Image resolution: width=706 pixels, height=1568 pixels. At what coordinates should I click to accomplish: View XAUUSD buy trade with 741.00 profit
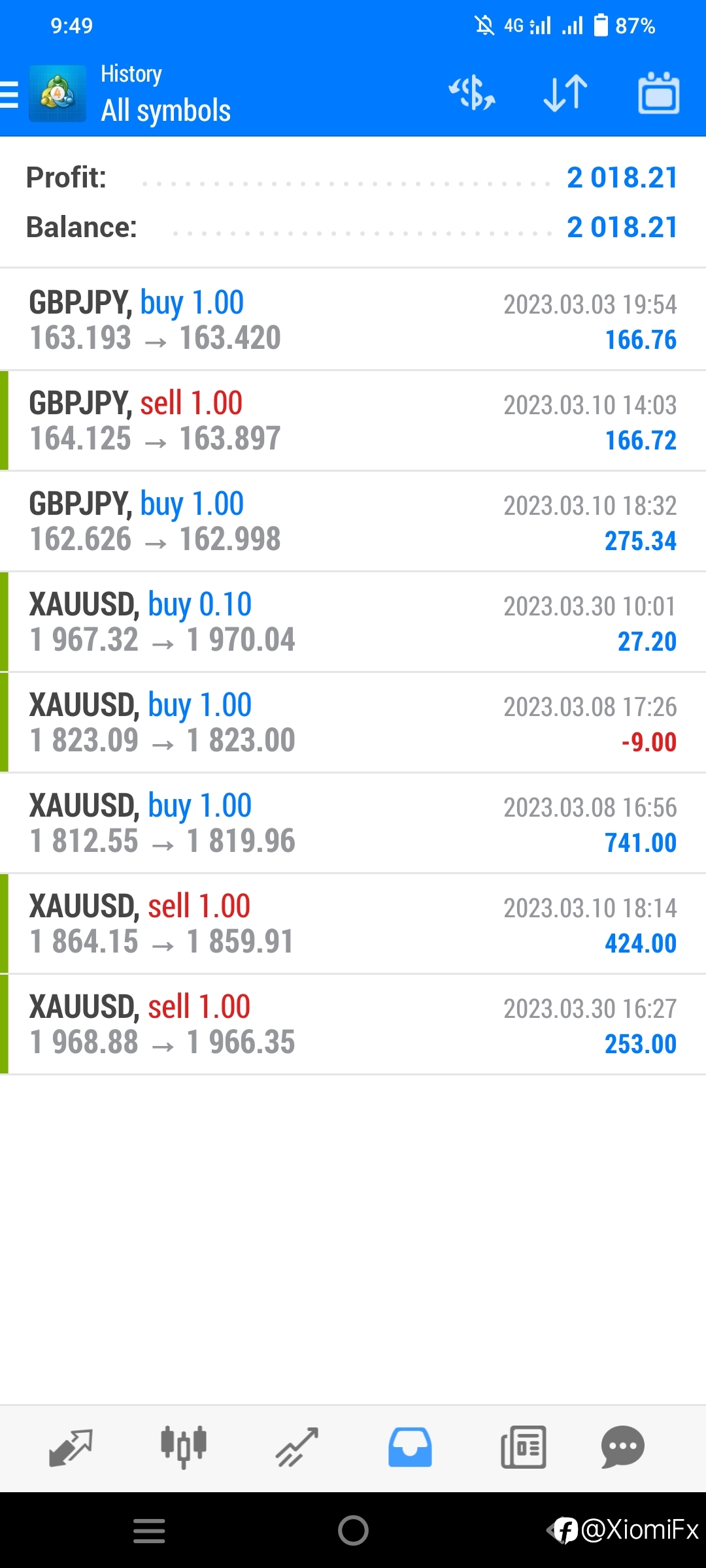click(x=353, y=823)
